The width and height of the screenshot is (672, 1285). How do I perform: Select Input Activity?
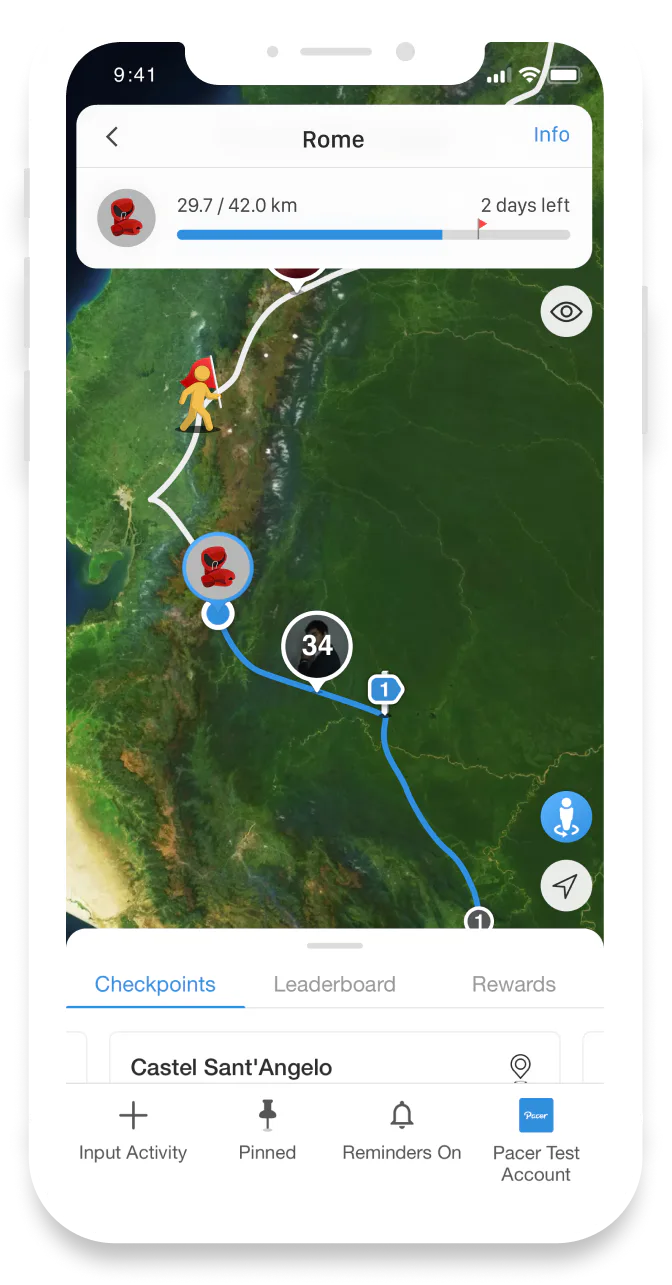tap(133, 1134)
